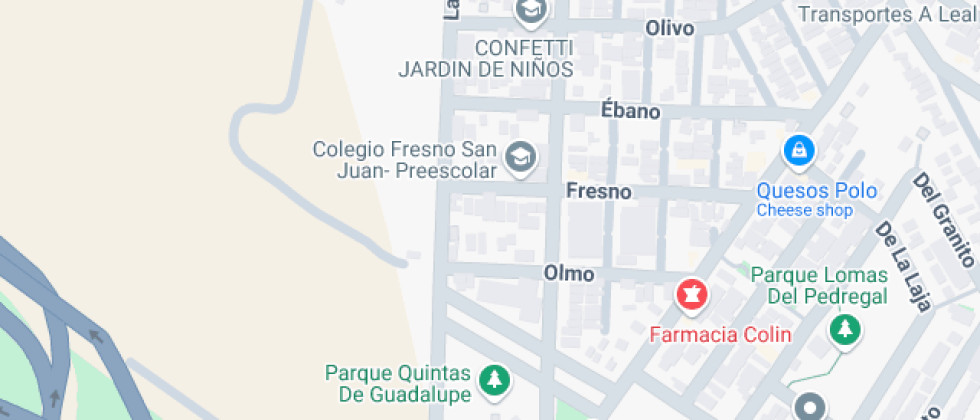Select the Farmacia Colin pharmacy pin
Screen dimensions: 980x420
coord(690,295)
